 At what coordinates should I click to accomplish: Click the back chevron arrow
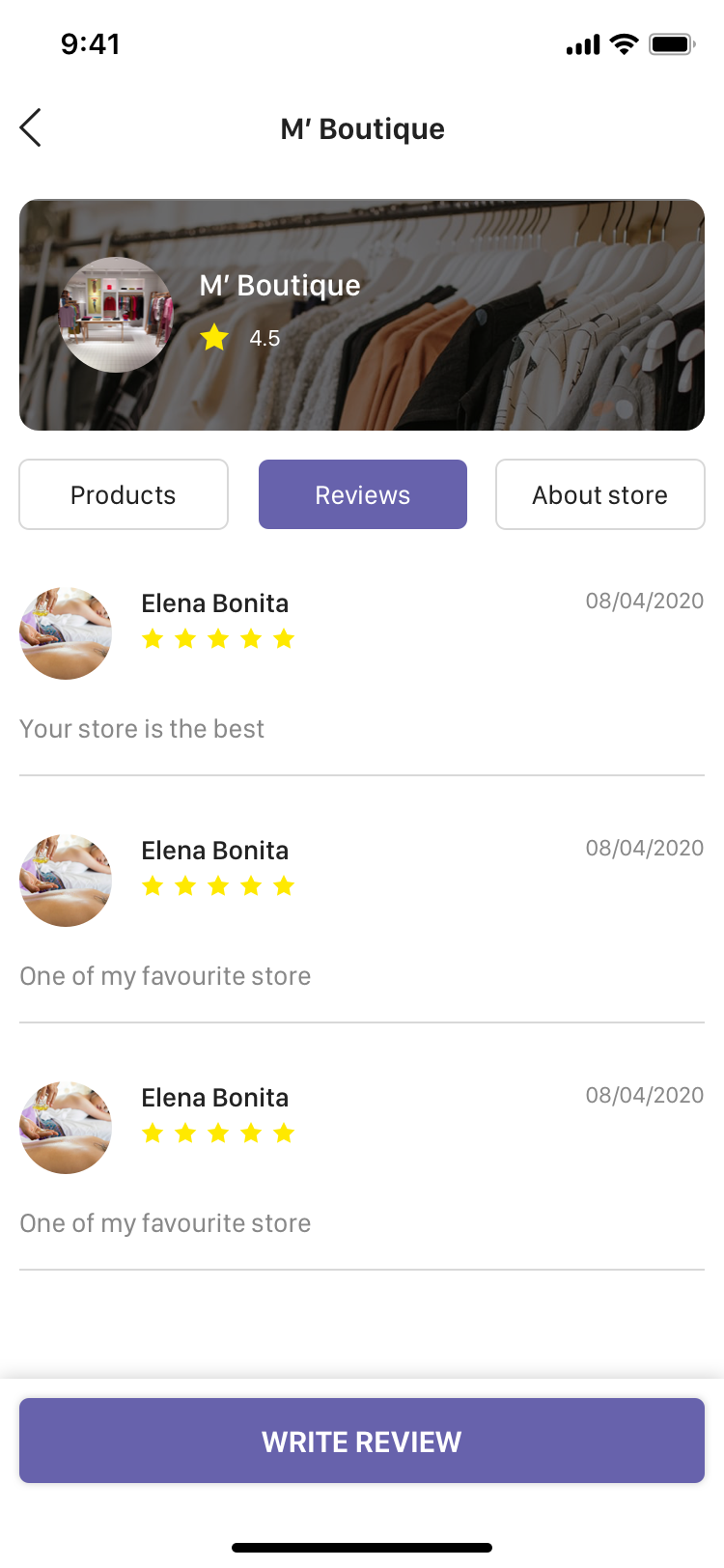30,126
